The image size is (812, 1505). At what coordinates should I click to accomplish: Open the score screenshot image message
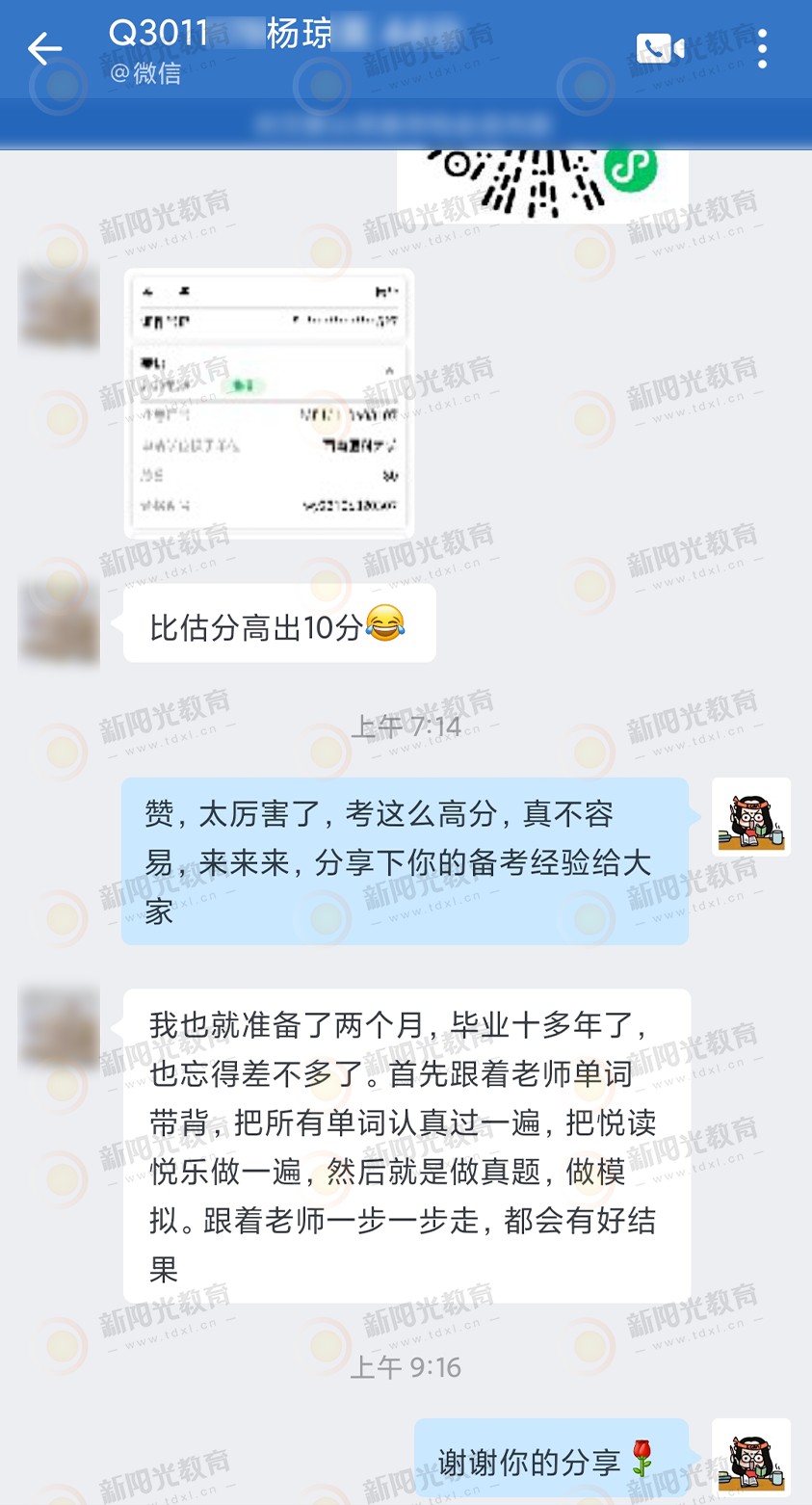tap(269, 403)
